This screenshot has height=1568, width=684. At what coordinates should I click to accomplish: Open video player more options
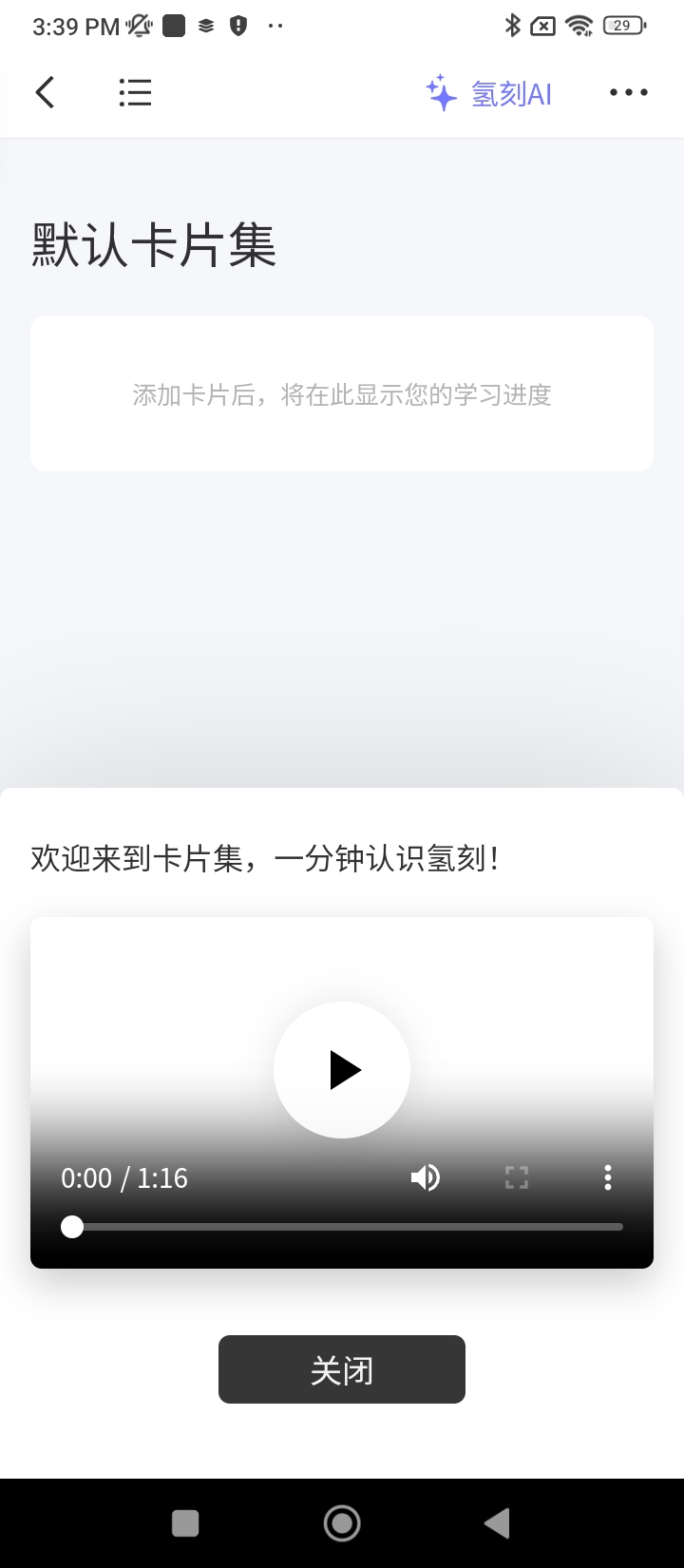coord(608,1178)
